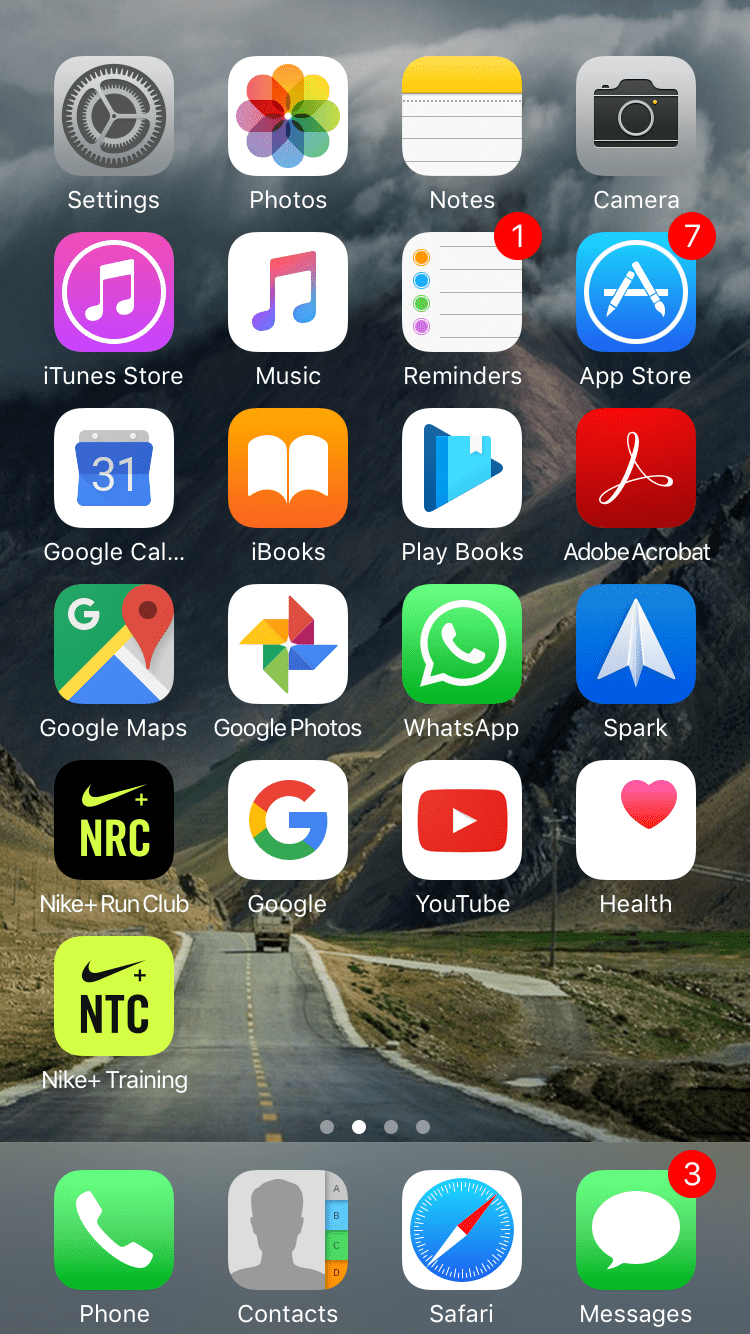Open Google Photos
Viewport: 750px width, 1334px height.
pyautogui.click(x=288, y=644)
